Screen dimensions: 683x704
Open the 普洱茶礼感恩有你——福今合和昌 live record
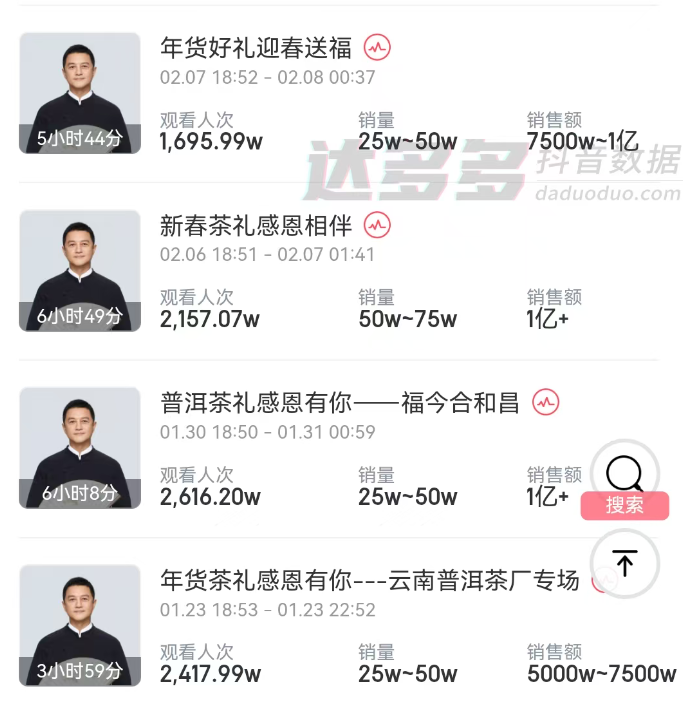pos(340,403)
